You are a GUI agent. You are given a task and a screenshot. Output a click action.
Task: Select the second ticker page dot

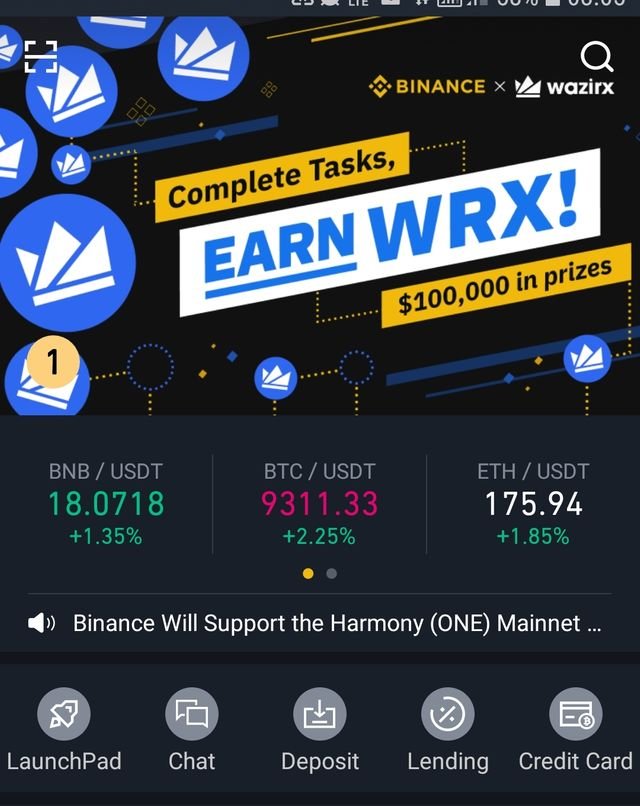[x=332, y=574]
